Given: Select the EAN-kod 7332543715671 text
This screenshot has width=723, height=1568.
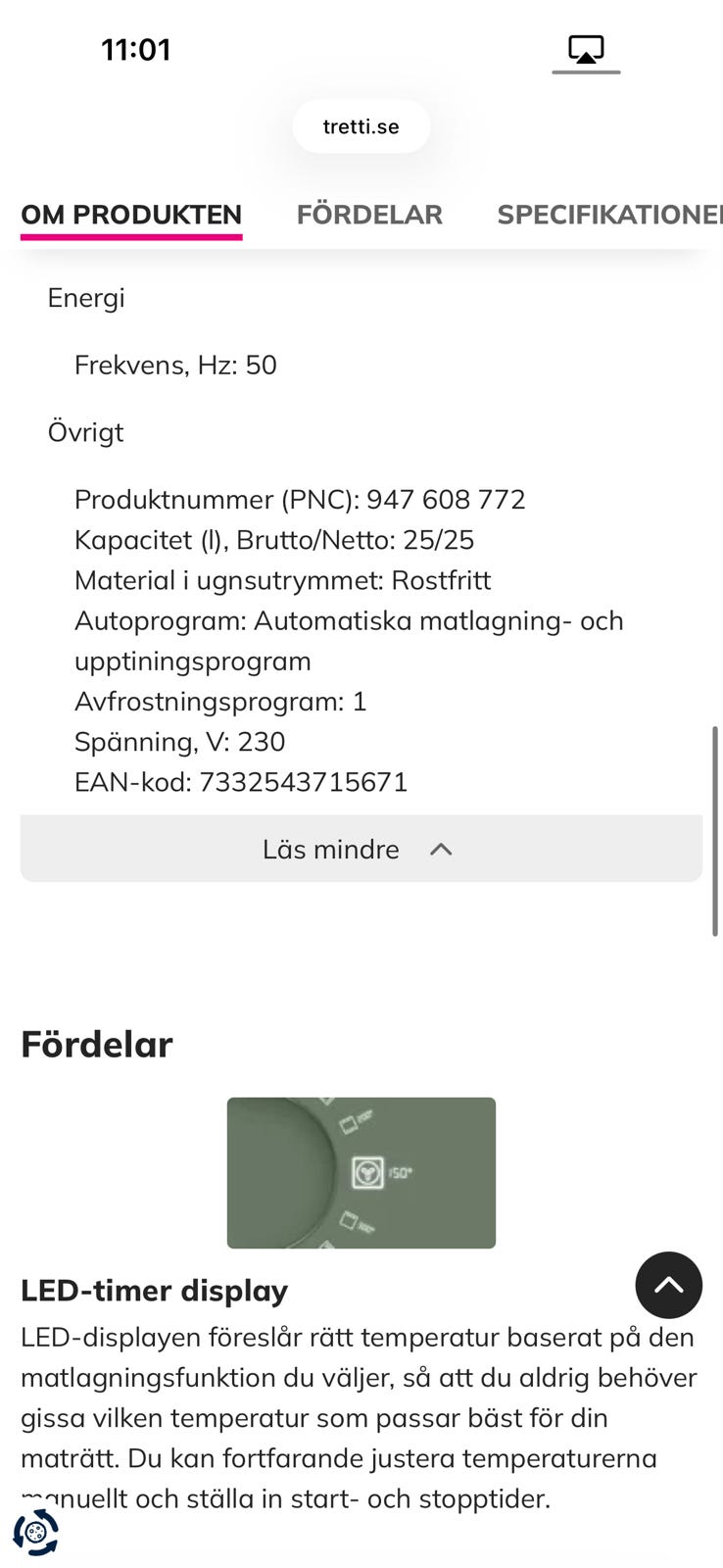Looking at the screenshot, I should [242, 781].
